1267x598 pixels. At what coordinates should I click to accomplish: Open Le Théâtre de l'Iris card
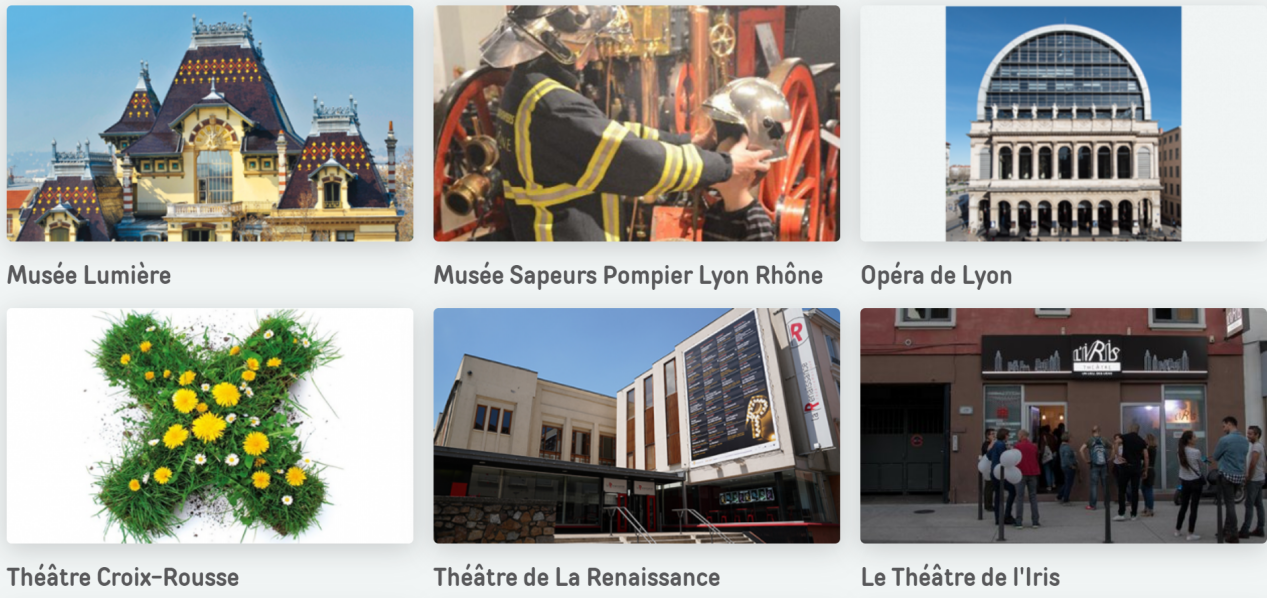point(1063,426)
